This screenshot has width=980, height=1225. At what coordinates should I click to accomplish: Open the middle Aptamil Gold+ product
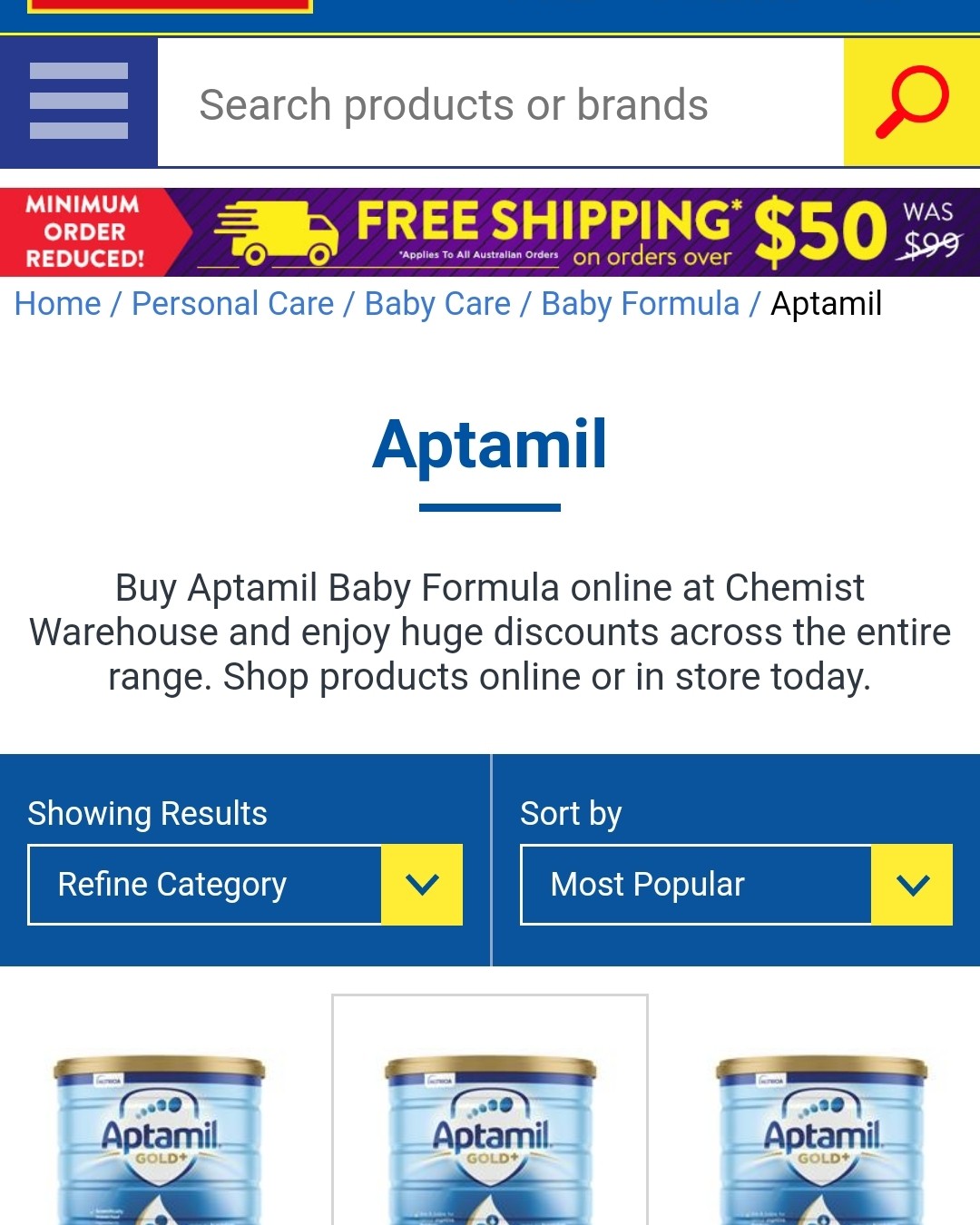point(490,1139)
